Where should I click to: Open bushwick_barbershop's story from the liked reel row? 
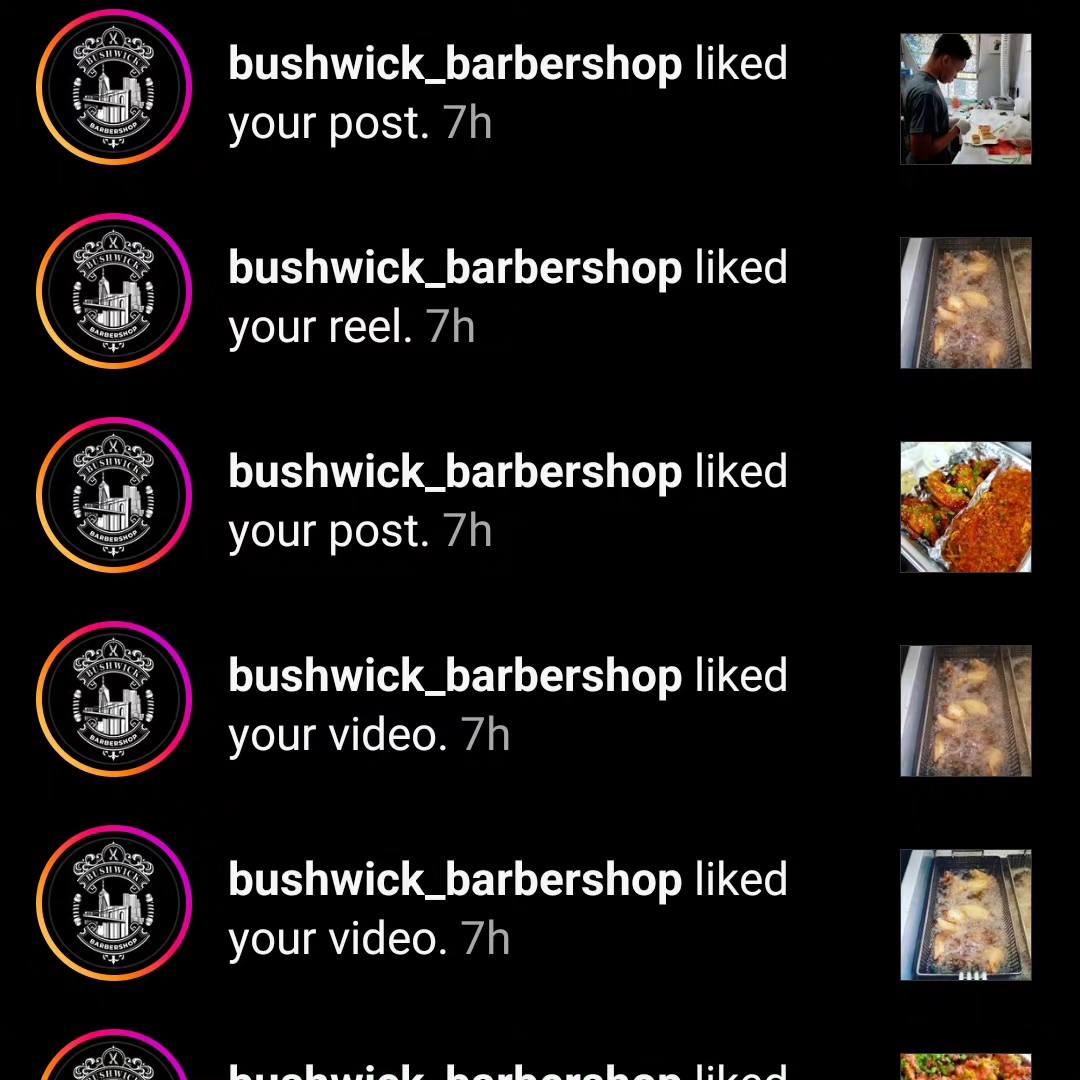pos(113,291)
